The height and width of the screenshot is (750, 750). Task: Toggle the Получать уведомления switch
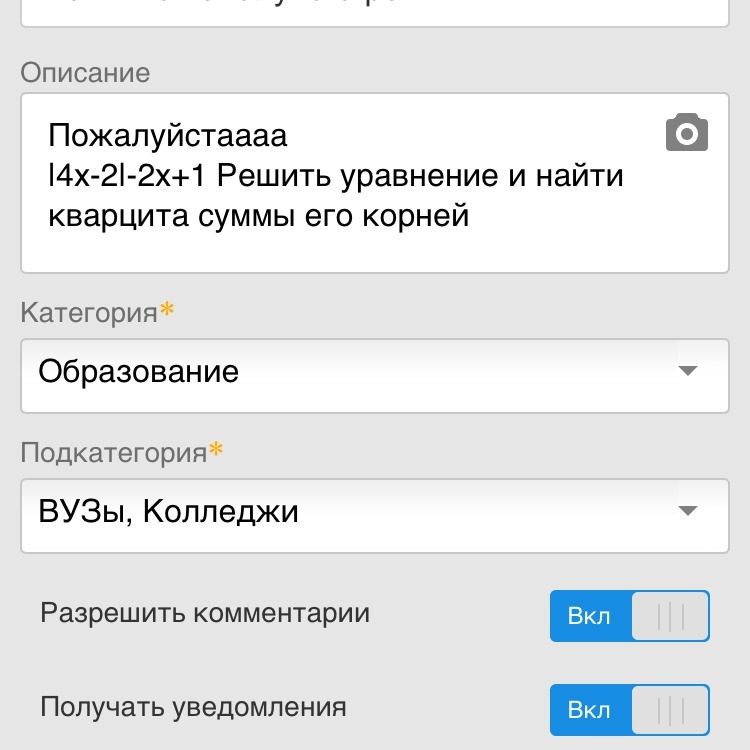pyautogui.click(x=629, y=710)
